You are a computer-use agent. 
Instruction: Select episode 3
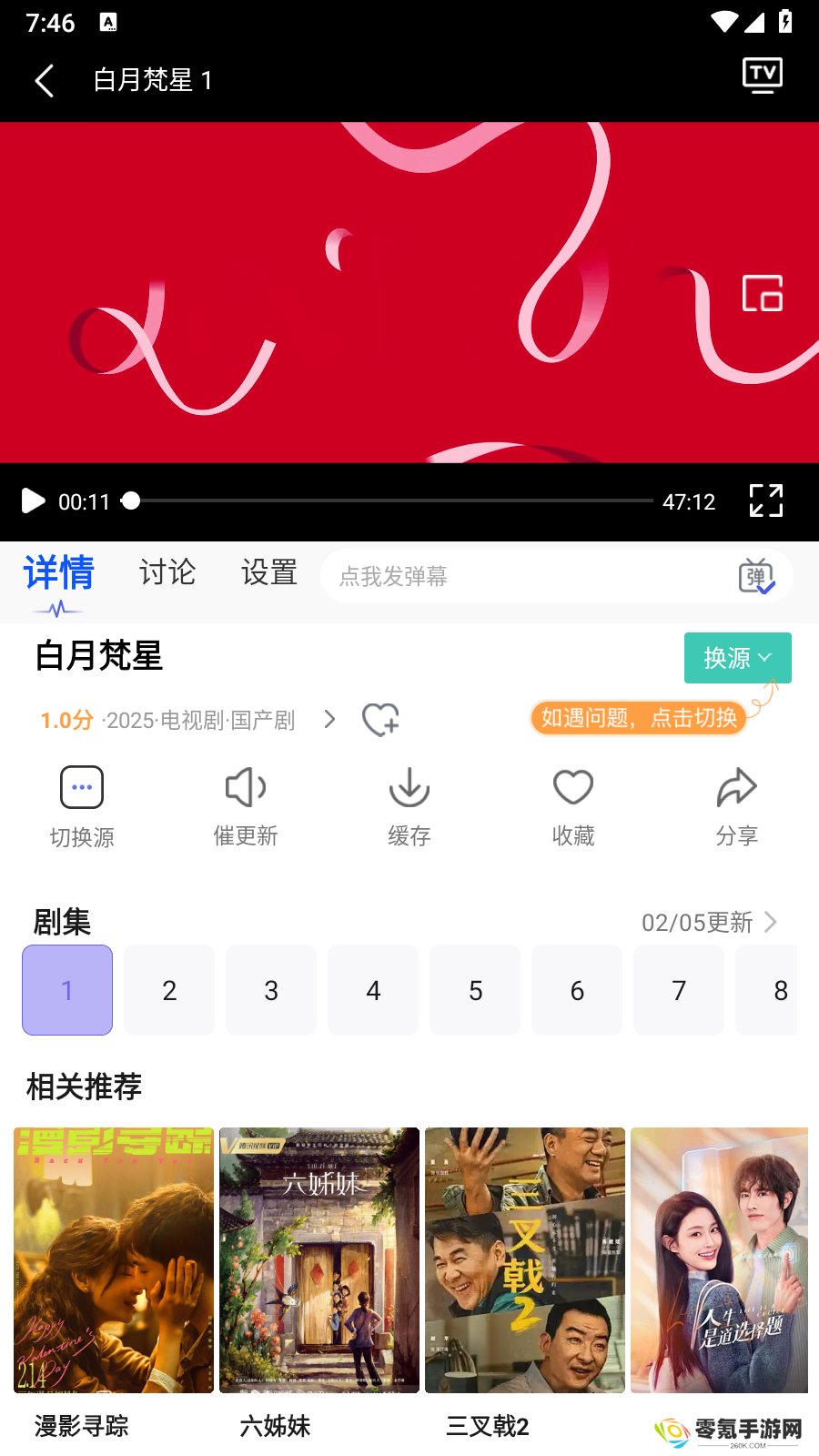[271, 990]
